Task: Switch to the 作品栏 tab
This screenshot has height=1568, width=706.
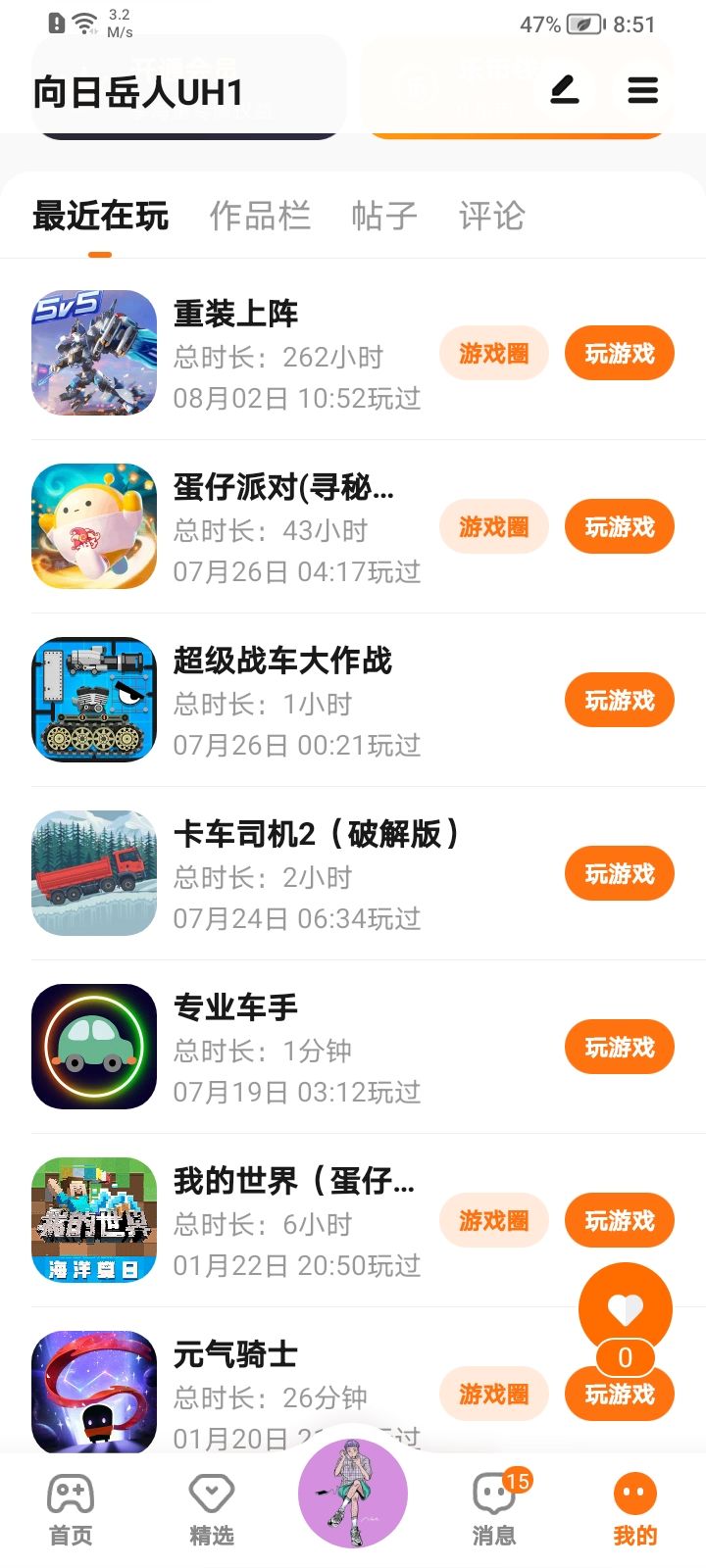Action: coord(260,216)
